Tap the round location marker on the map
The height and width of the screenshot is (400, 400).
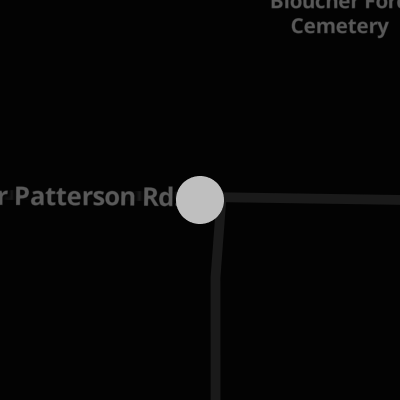200,200
